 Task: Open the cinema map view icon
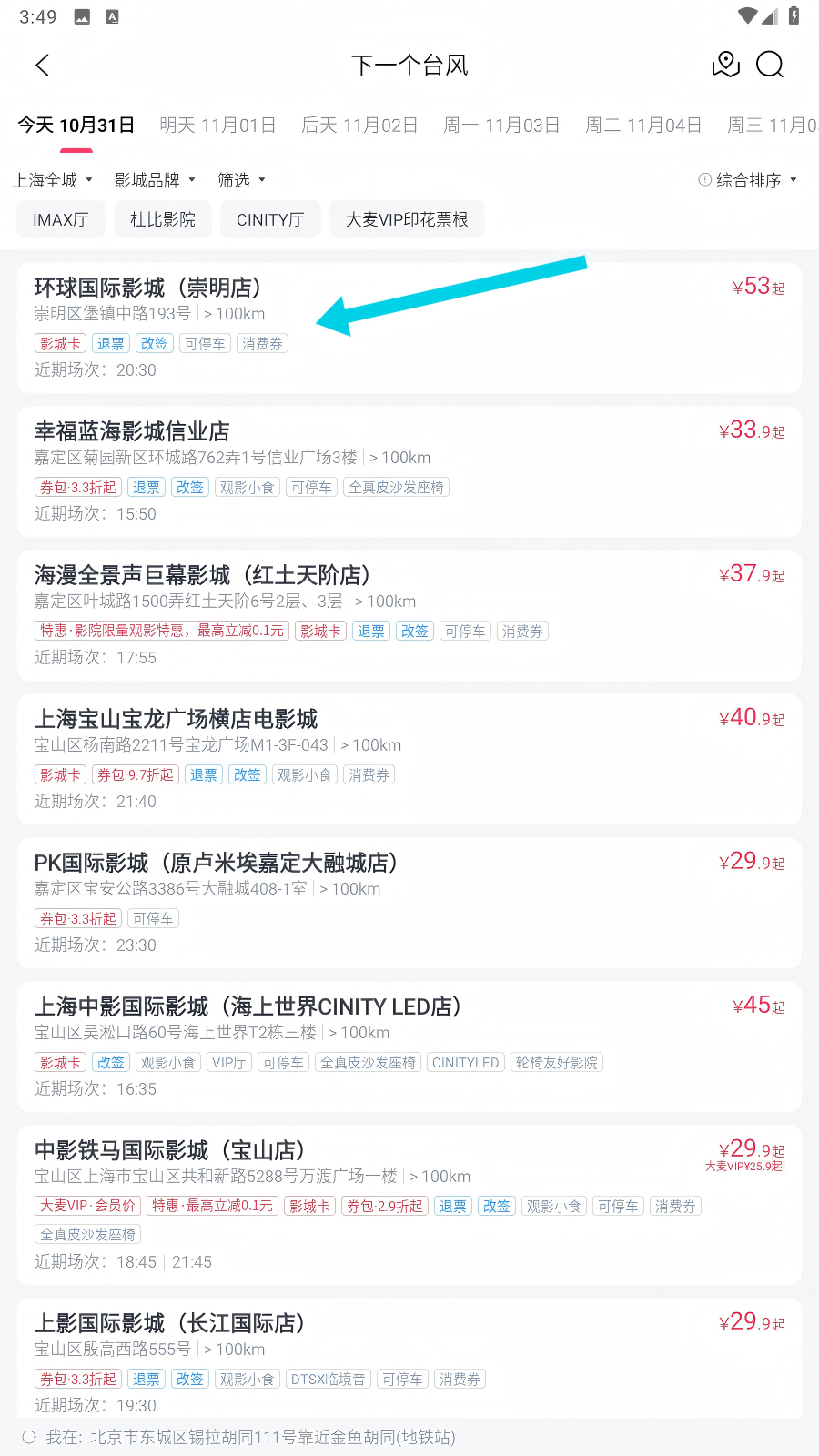[x=725, y=65]
